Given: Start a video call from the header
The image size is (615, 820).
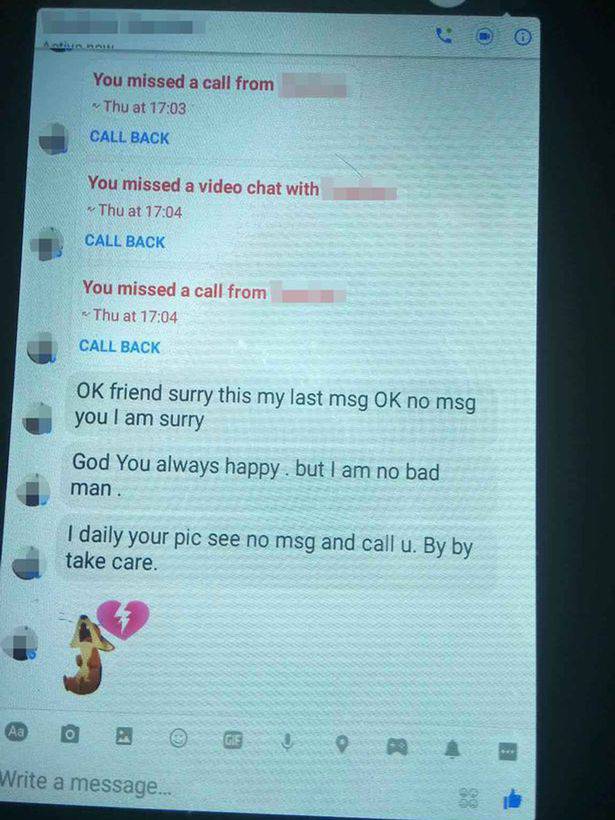Looking at the screenshot, I should [485, 37].
